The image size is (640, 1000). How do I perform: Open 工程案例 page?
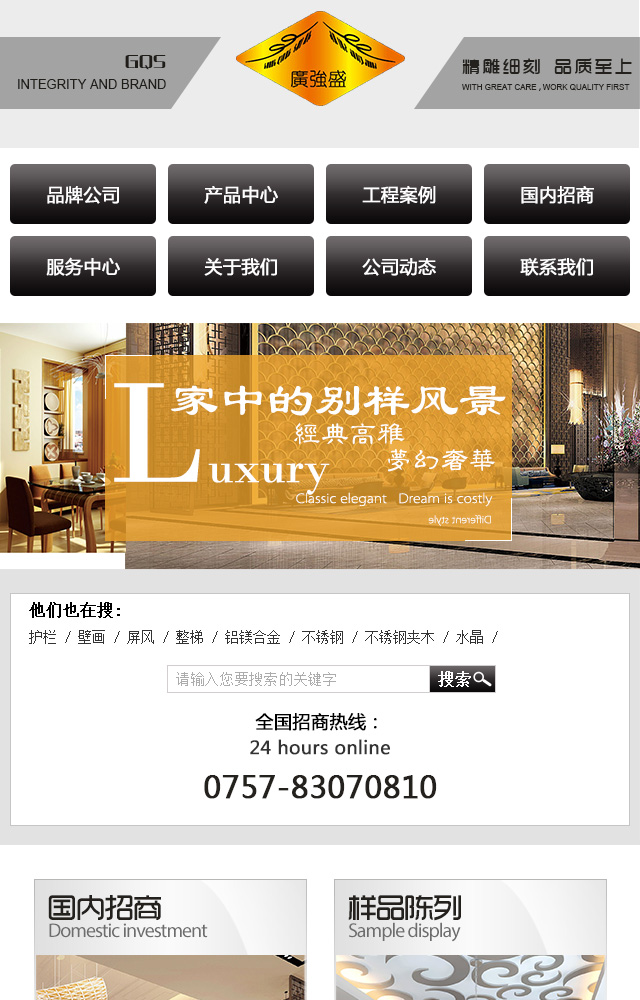point(399,194)
